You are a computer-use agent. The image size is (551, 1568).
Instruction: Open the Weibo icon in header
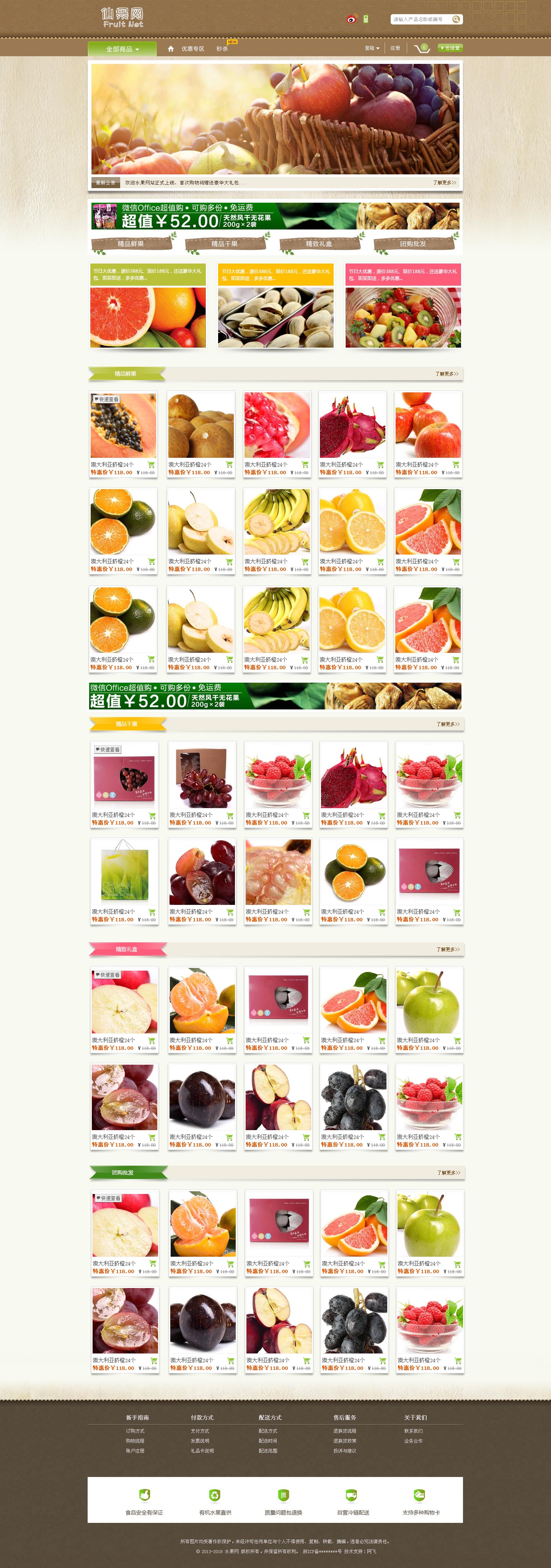click(351, 20)
